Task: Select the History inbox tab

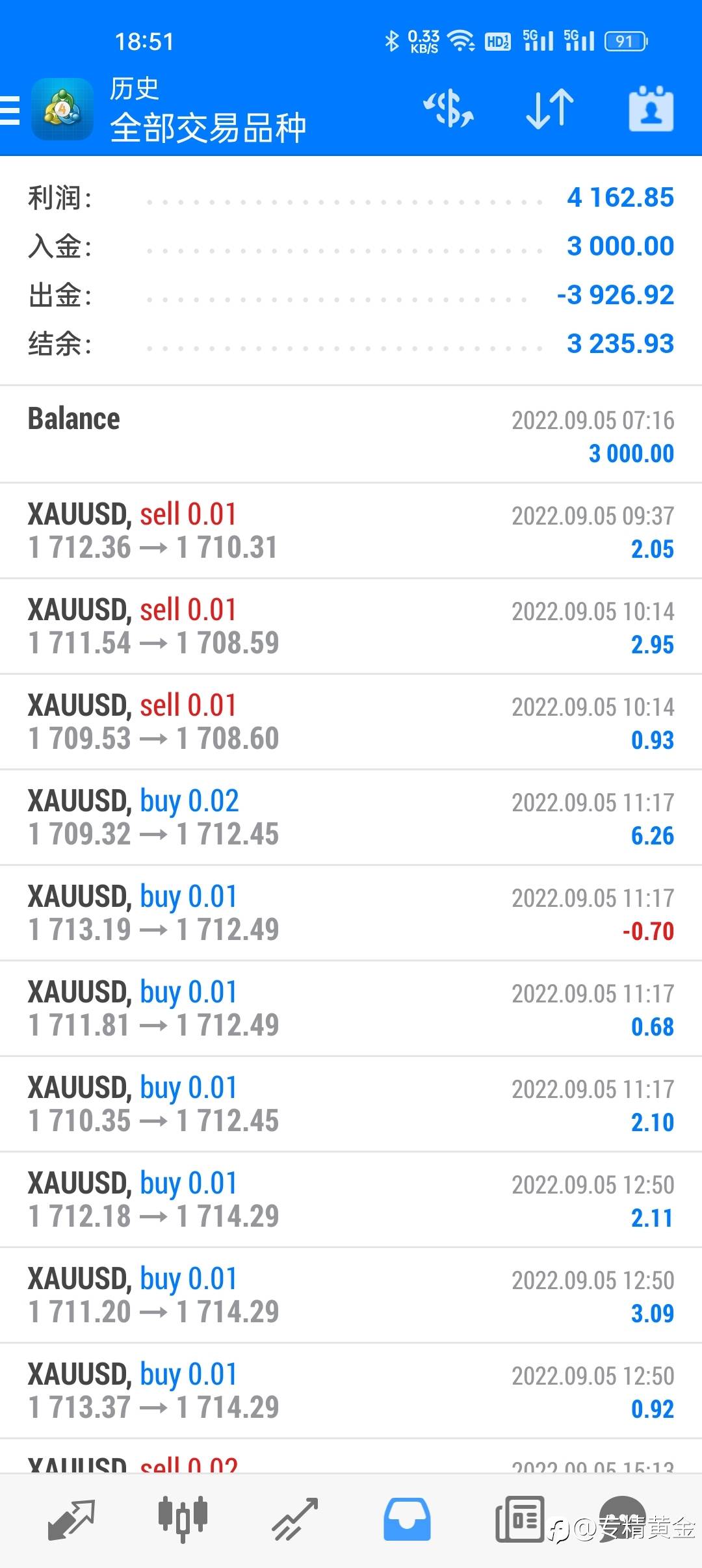Action: [x=407, y=1520]
